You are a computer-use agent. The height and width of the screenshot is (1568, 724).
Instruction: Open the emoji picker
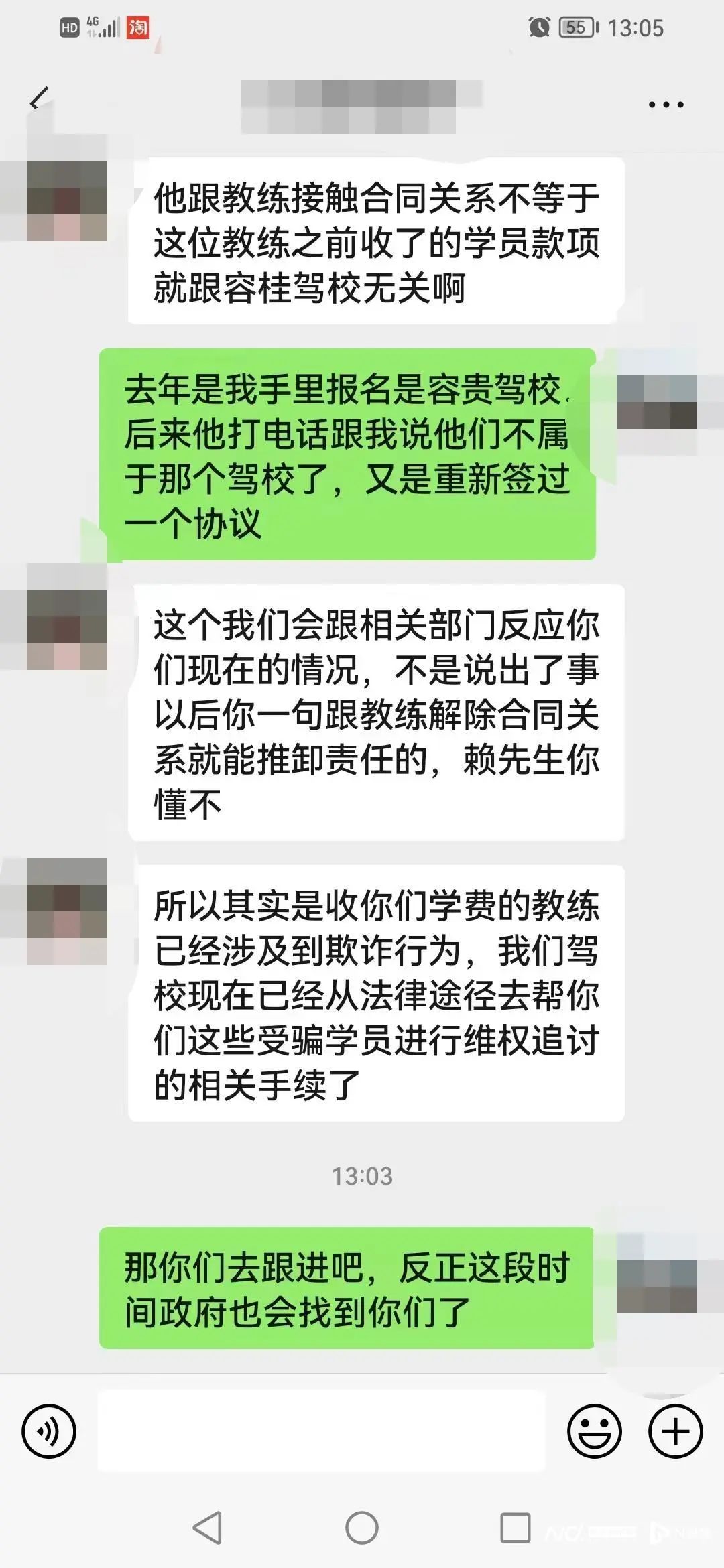[x=595, y=1431]
